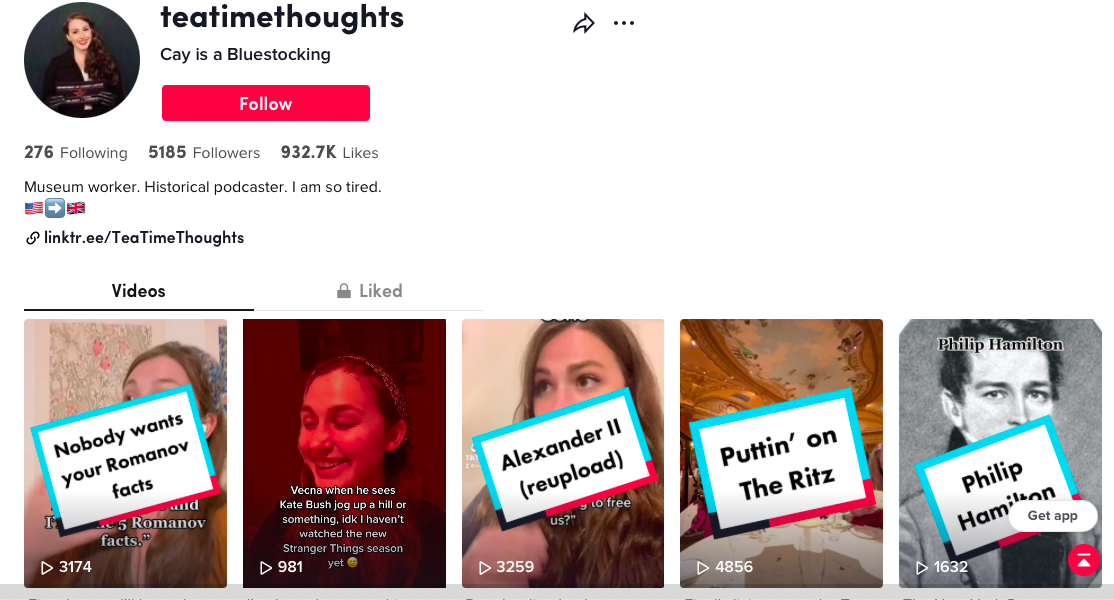Switch to the Videos tab
The image size is (1114, 600).
[x=138, y=291]
